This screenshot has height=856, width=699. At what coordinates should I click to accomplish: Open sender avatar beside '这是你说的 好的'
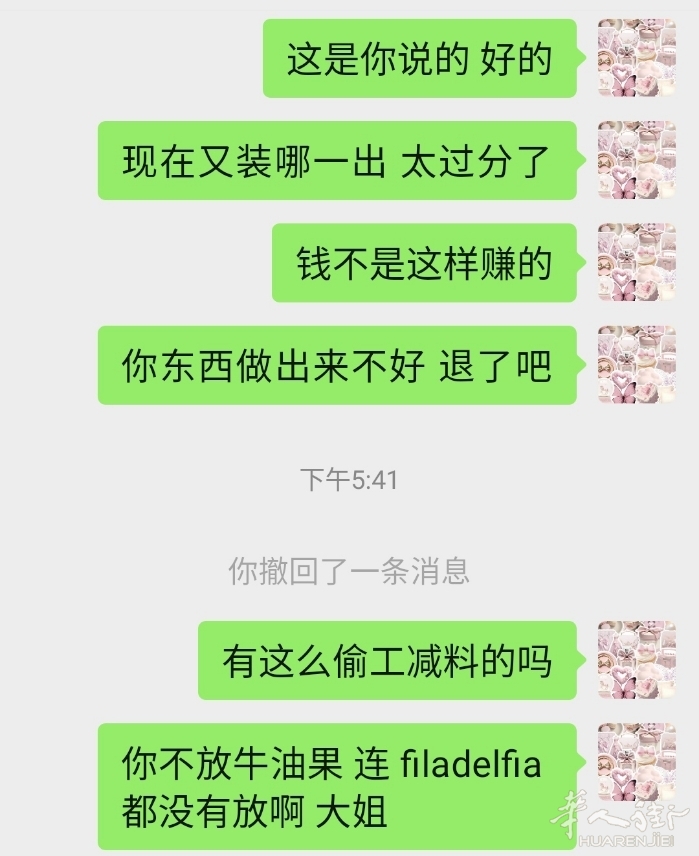pyautogui.click(x=637, y=58)
